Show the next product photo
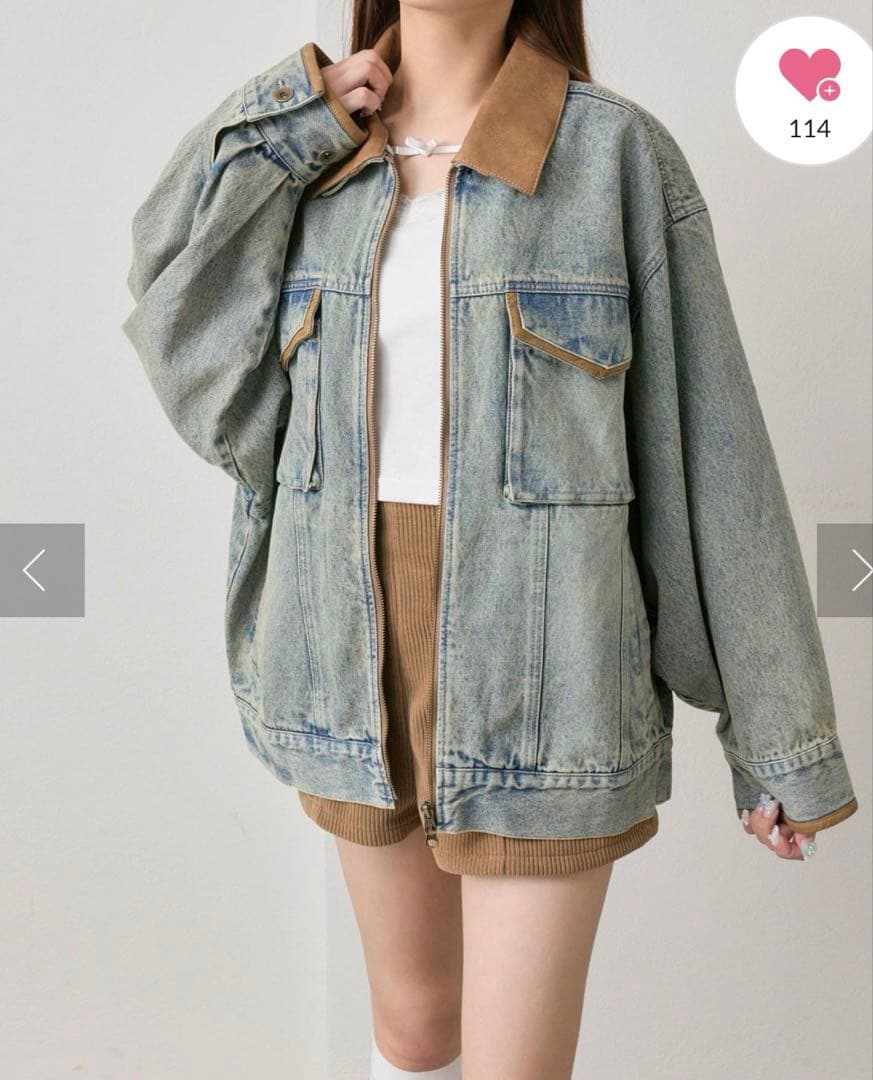This screenshot has height=1080, width=873. pyautogui.click(x=850, y=570)
